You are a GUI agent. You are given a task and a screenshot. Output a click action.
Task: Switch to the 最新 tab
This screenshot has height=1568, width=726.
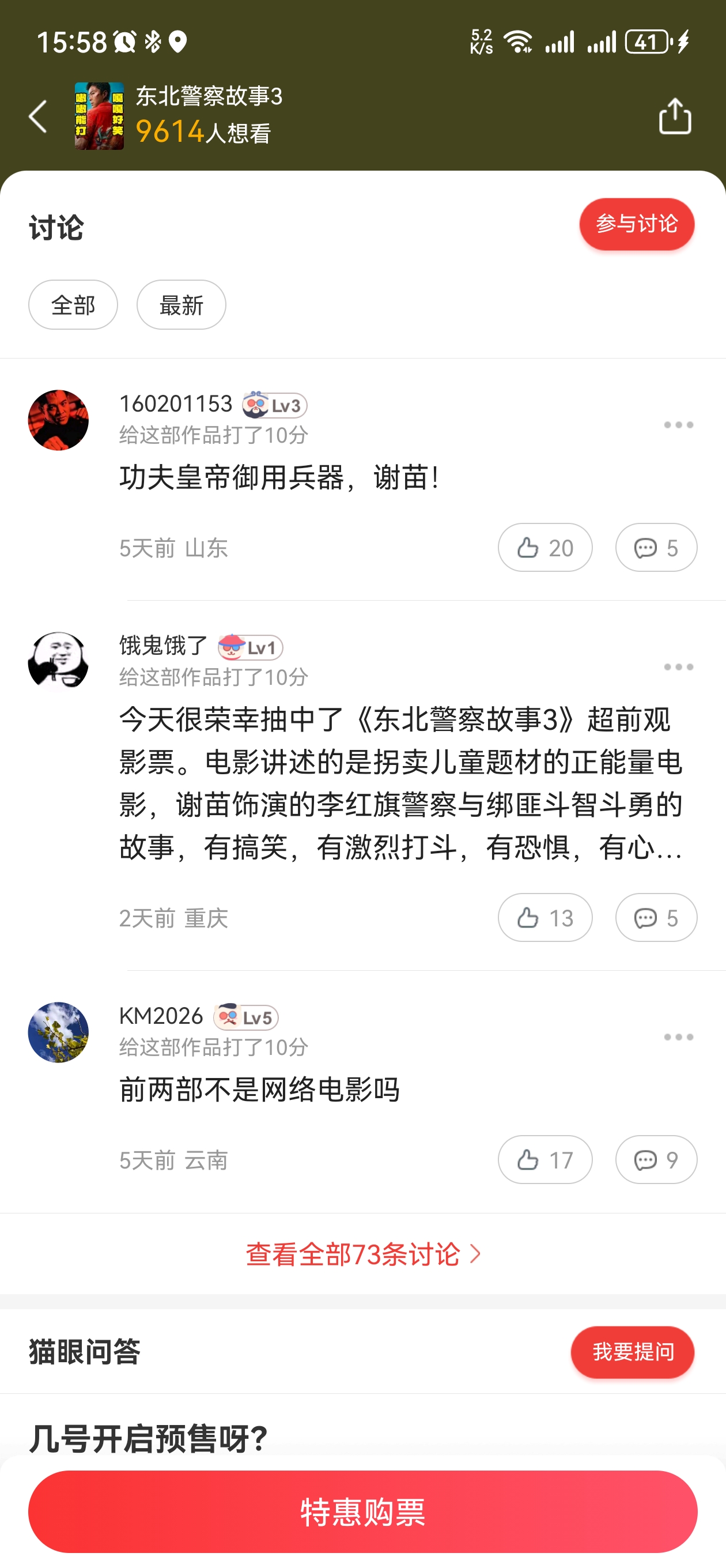tap(181, 304)
